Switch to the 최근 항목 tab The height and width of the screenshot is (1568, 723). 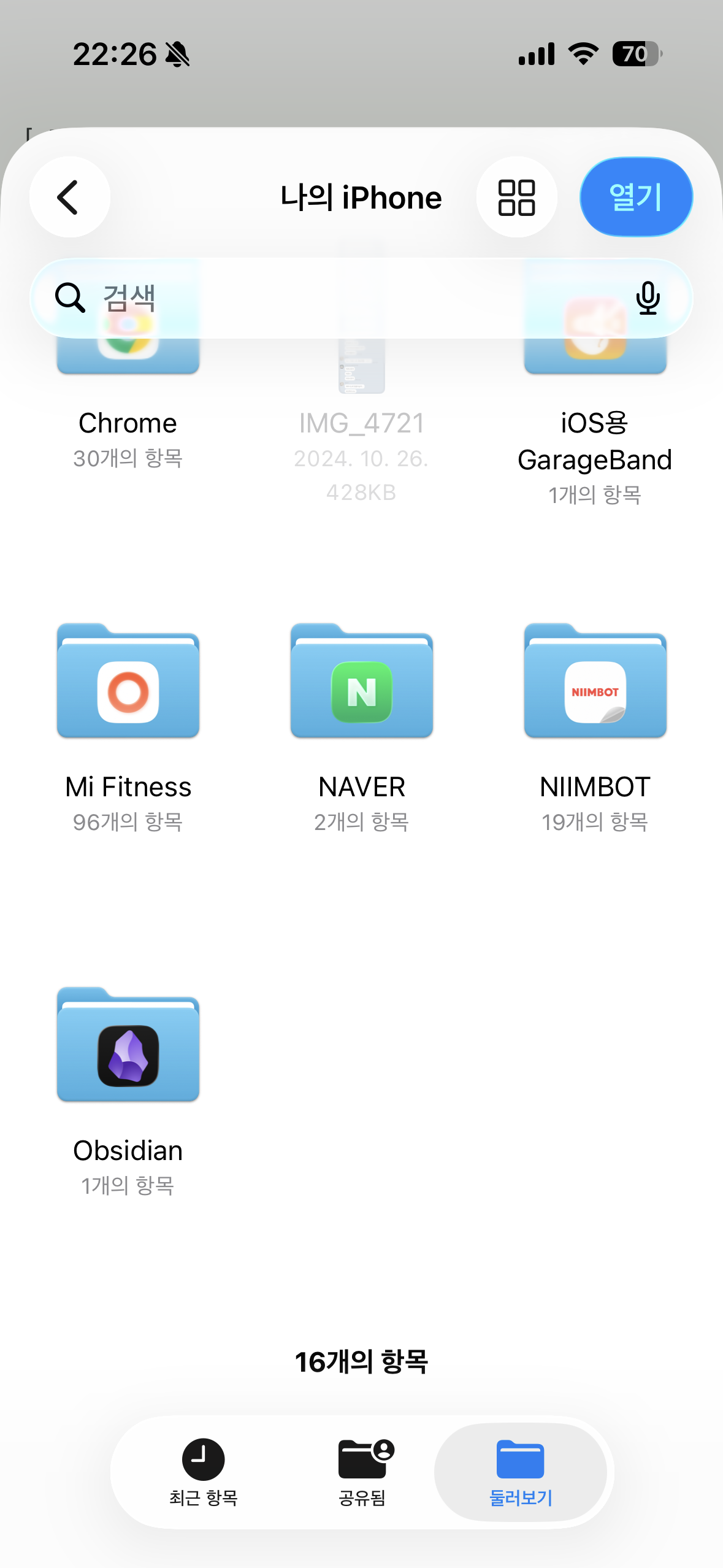pyautogui.click(x=203, y=1471)
